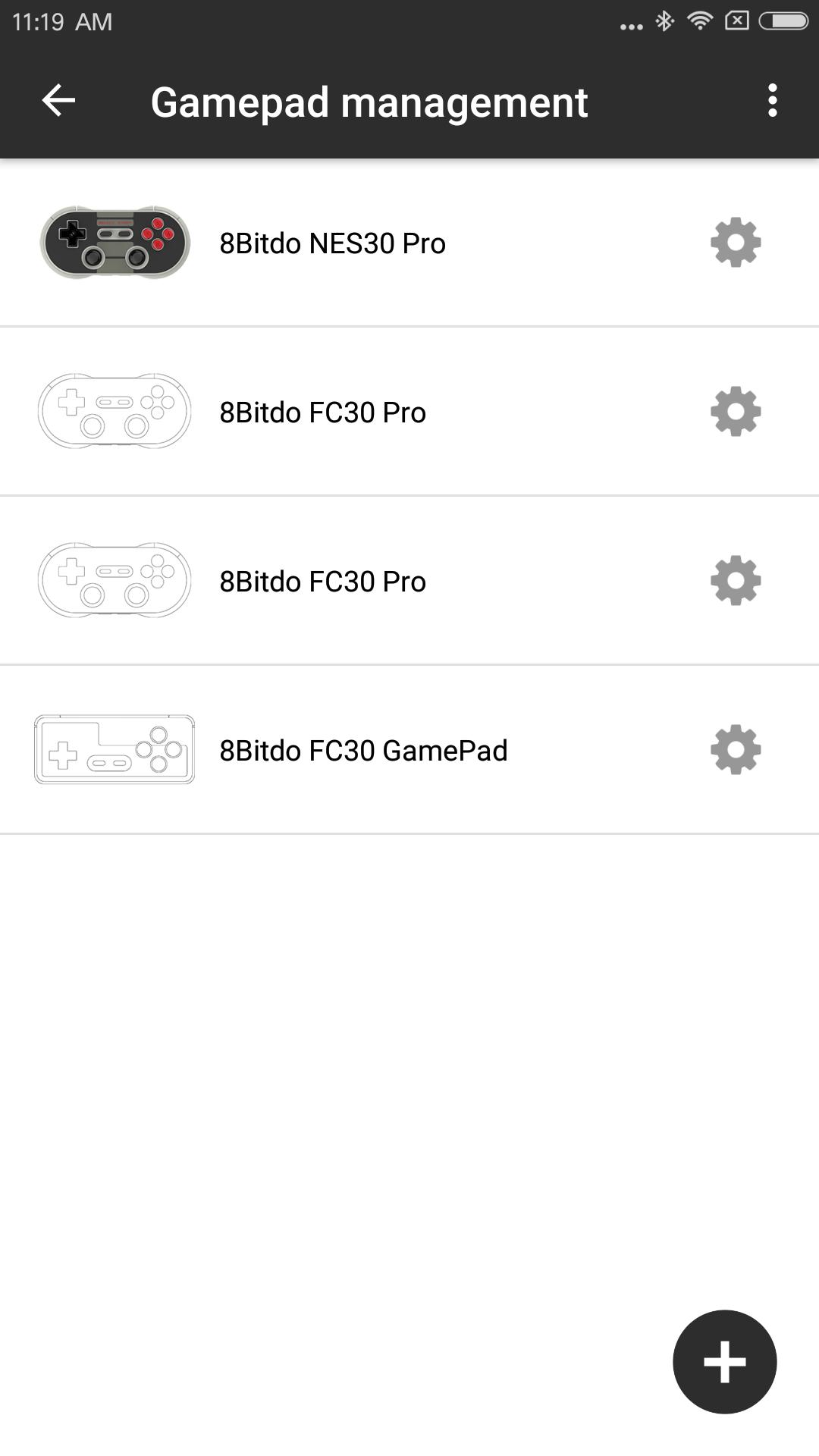Tap the Bluetooth icon in the status bar

pyautogui.click(x=664, y=21)
